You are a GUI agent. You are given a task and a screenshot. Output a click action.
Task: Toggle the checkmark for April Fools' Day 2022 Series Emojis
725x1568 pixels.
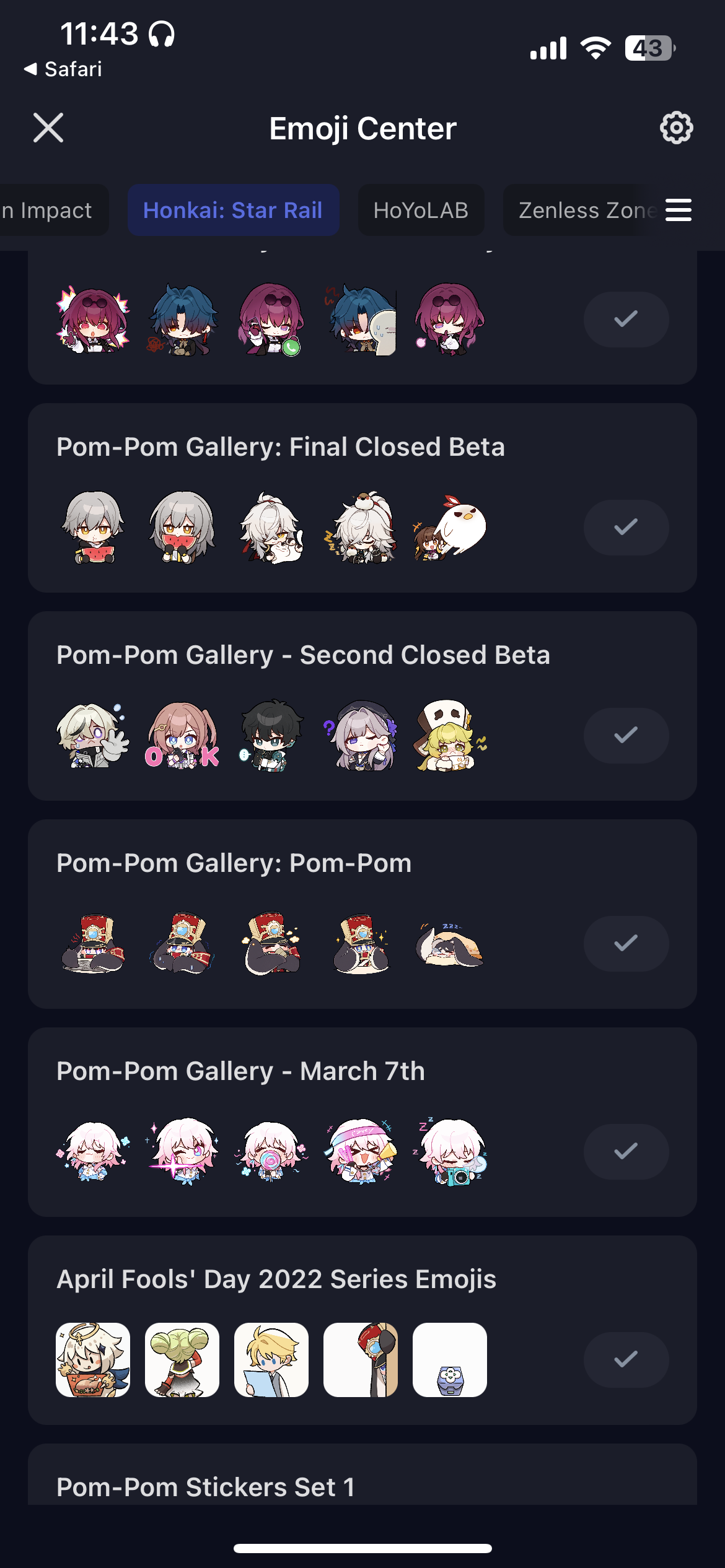pos(626,1360)
